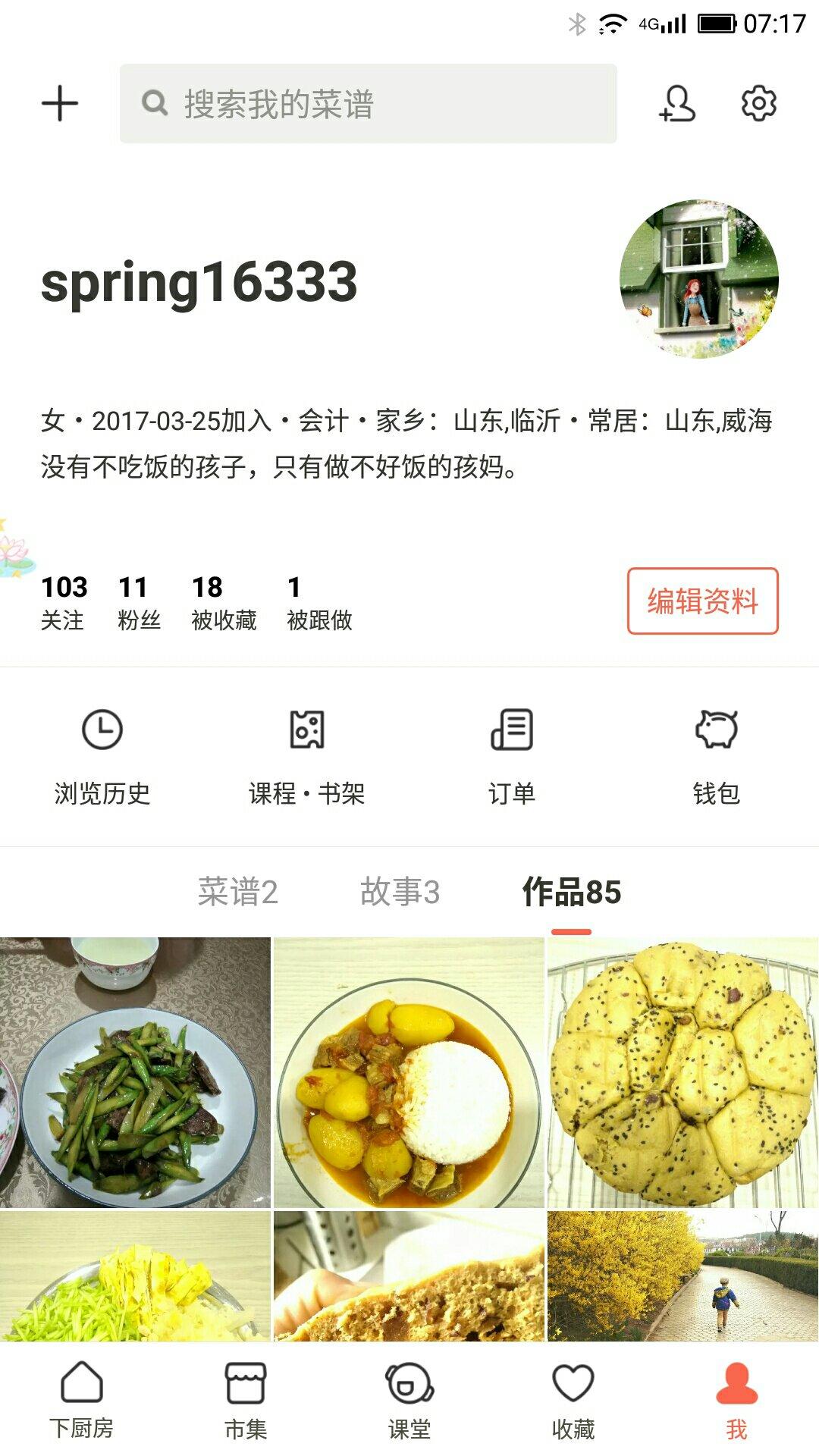Tap the plus icon to create

click(x=59, y=103)
